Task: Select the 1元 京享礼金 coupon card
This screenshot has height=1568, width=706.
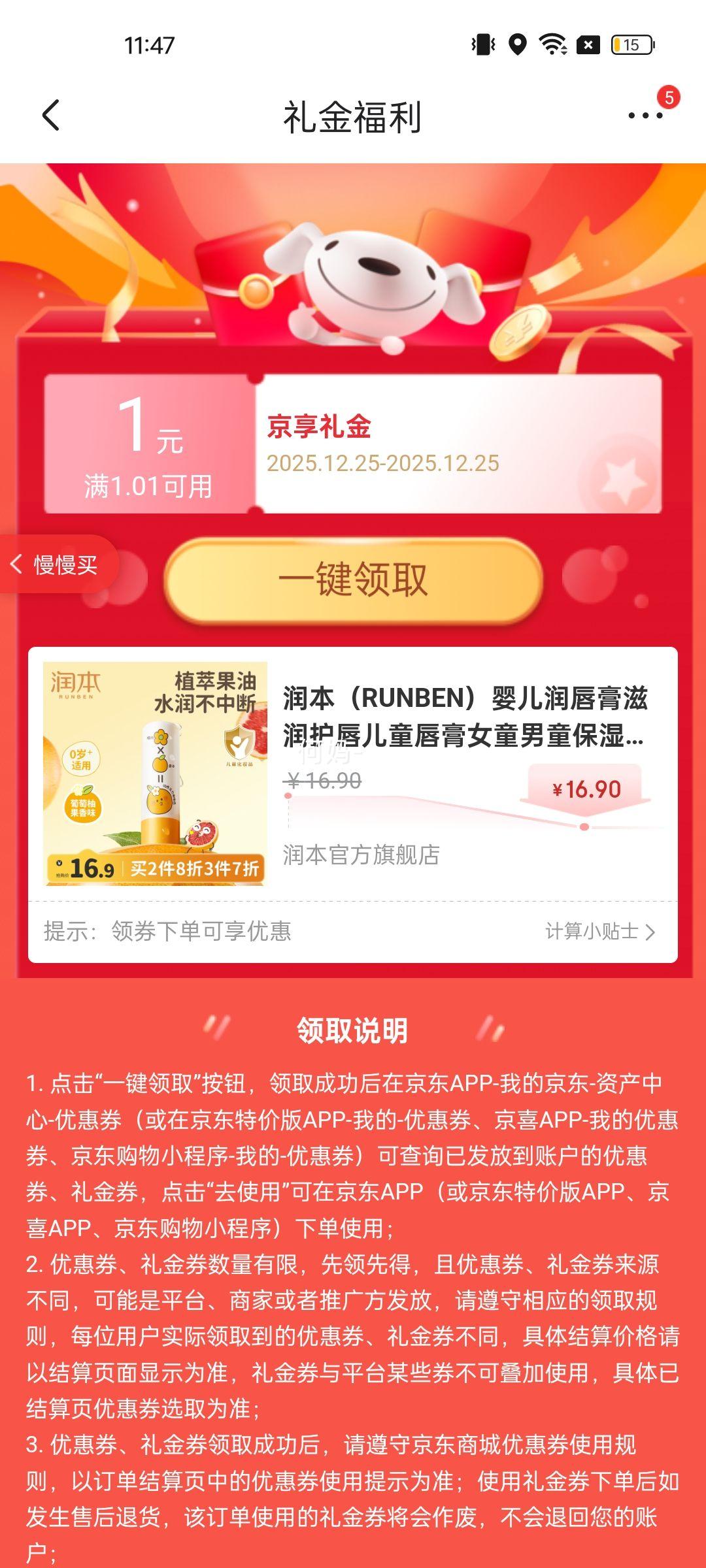Action: [x=353, y=444]
